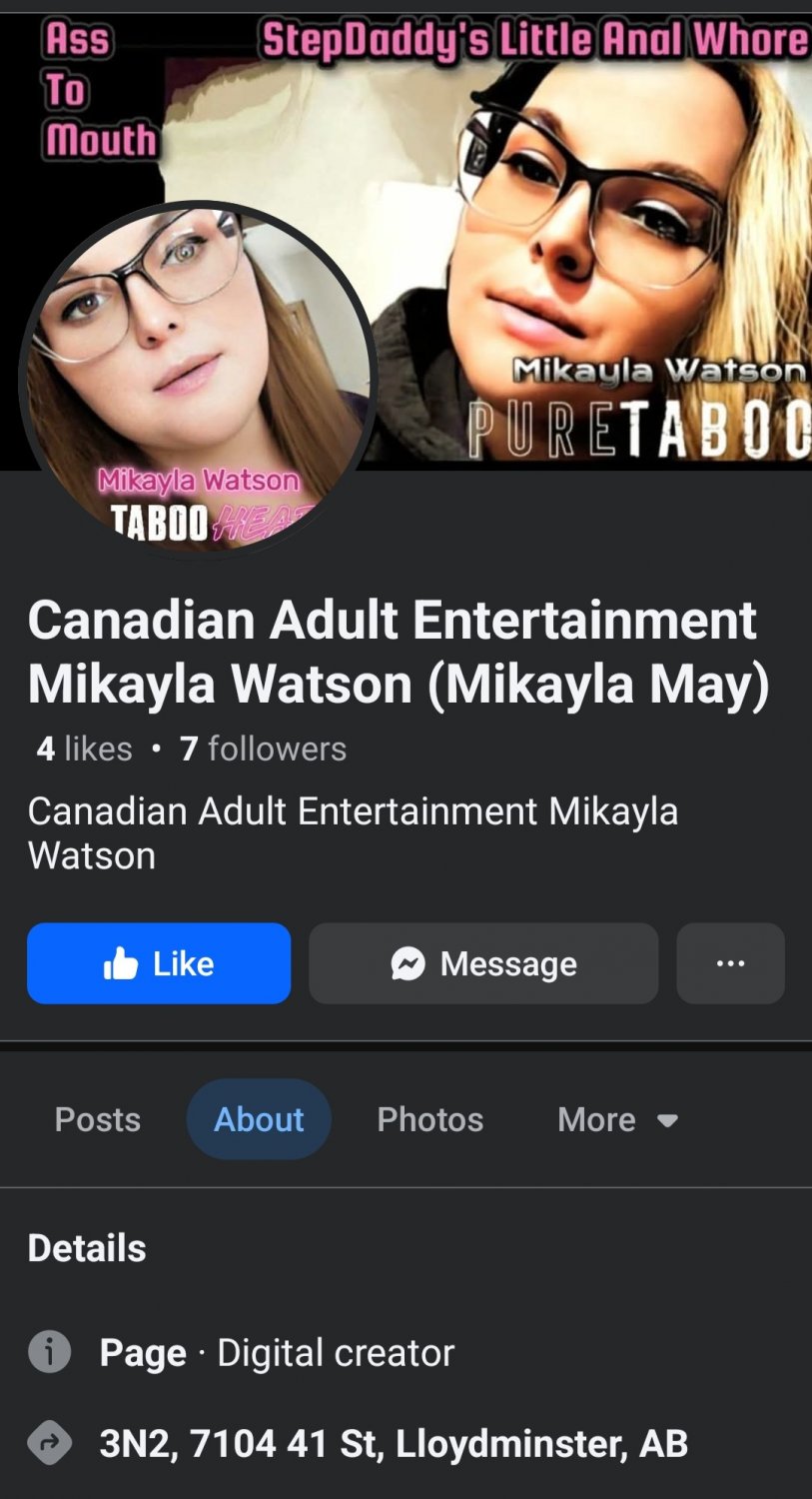The width and height of the screenshot is (812, 1499).
Task: Open the page's circular profile picture
Action: 198,381
